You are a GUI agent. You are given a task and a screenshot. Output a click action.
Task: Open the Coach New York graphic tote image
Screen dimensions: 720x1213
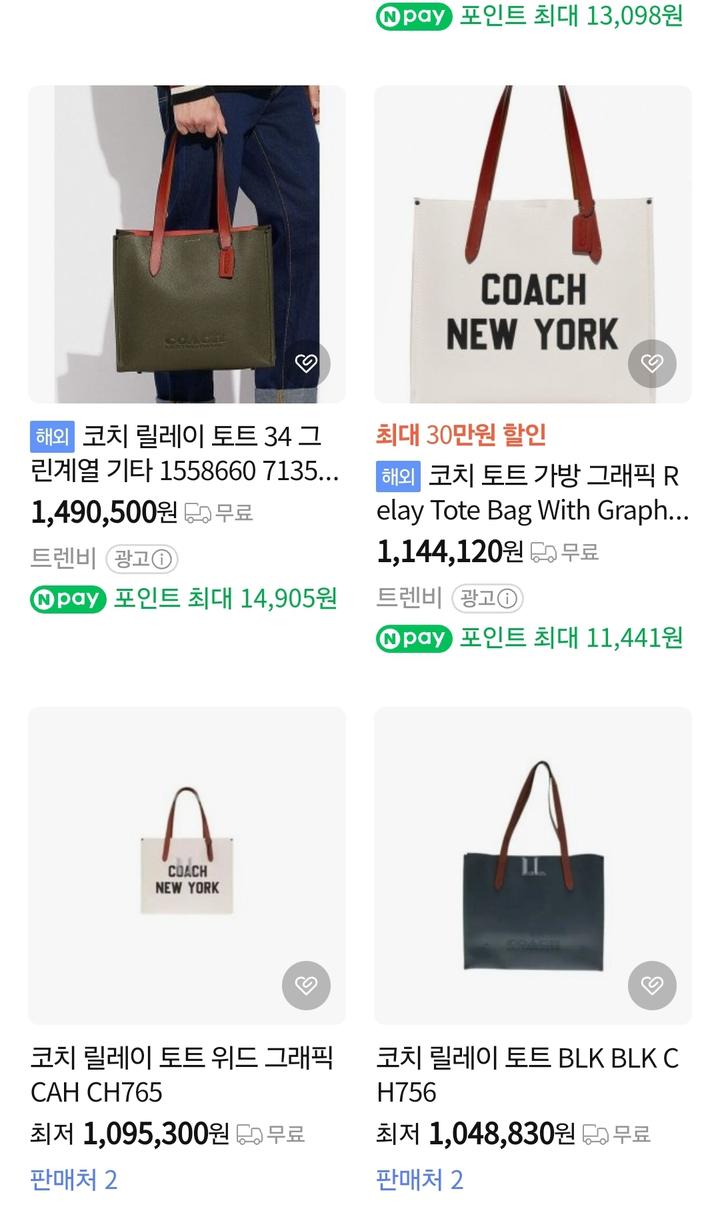point(533,244)
